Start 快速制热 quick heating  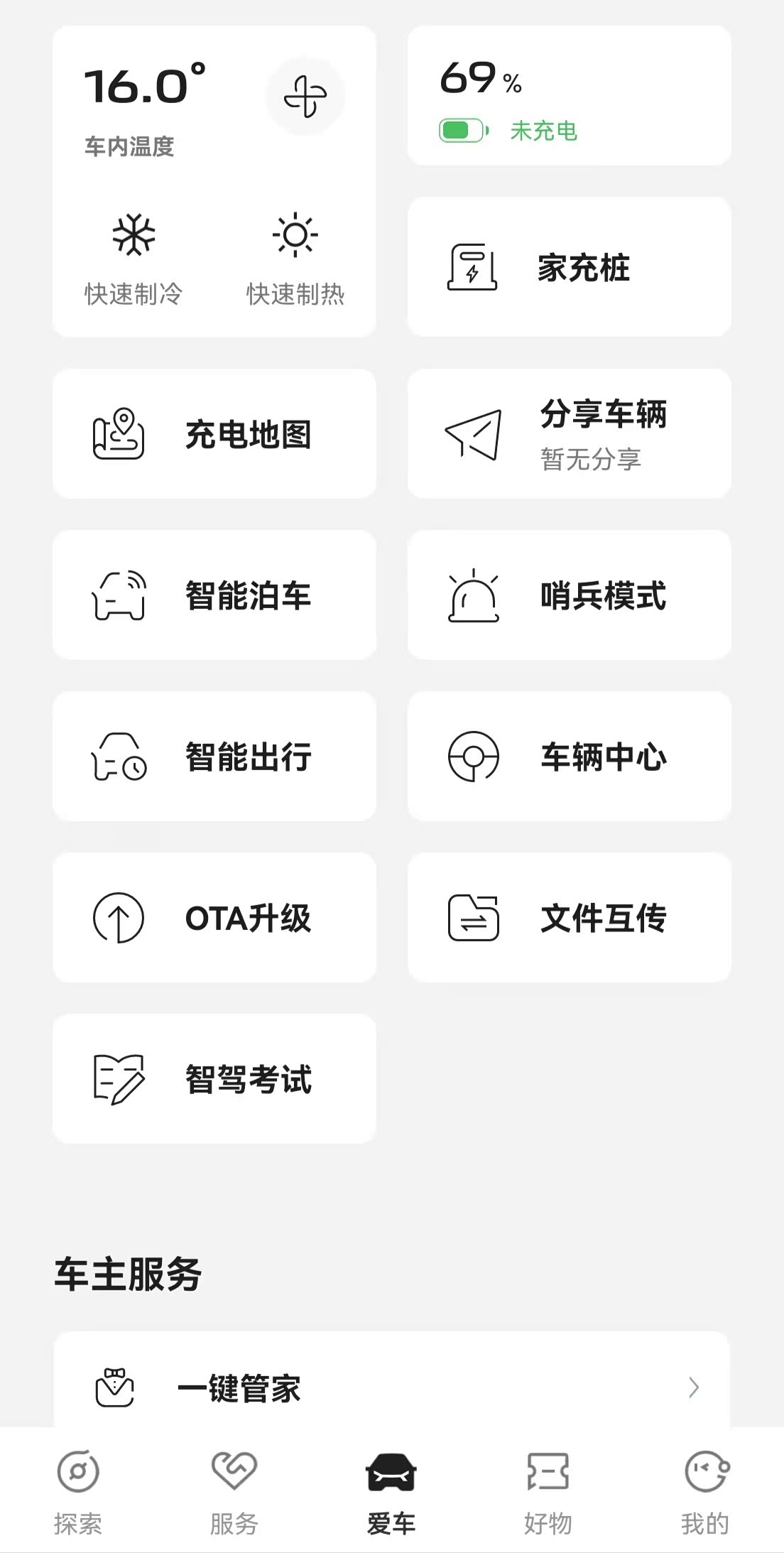point(295,257)
